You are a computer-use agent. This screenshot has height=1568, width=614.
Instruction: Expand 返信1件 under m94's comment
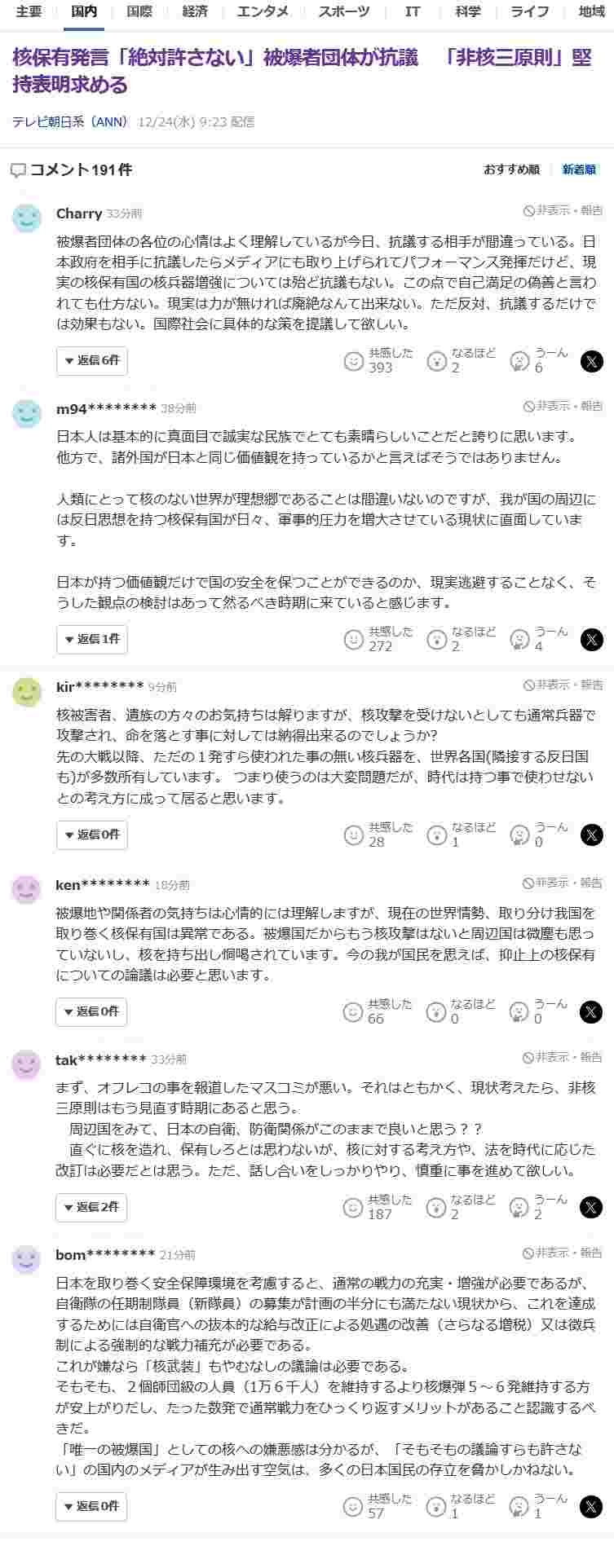click(x=92, y=639)
